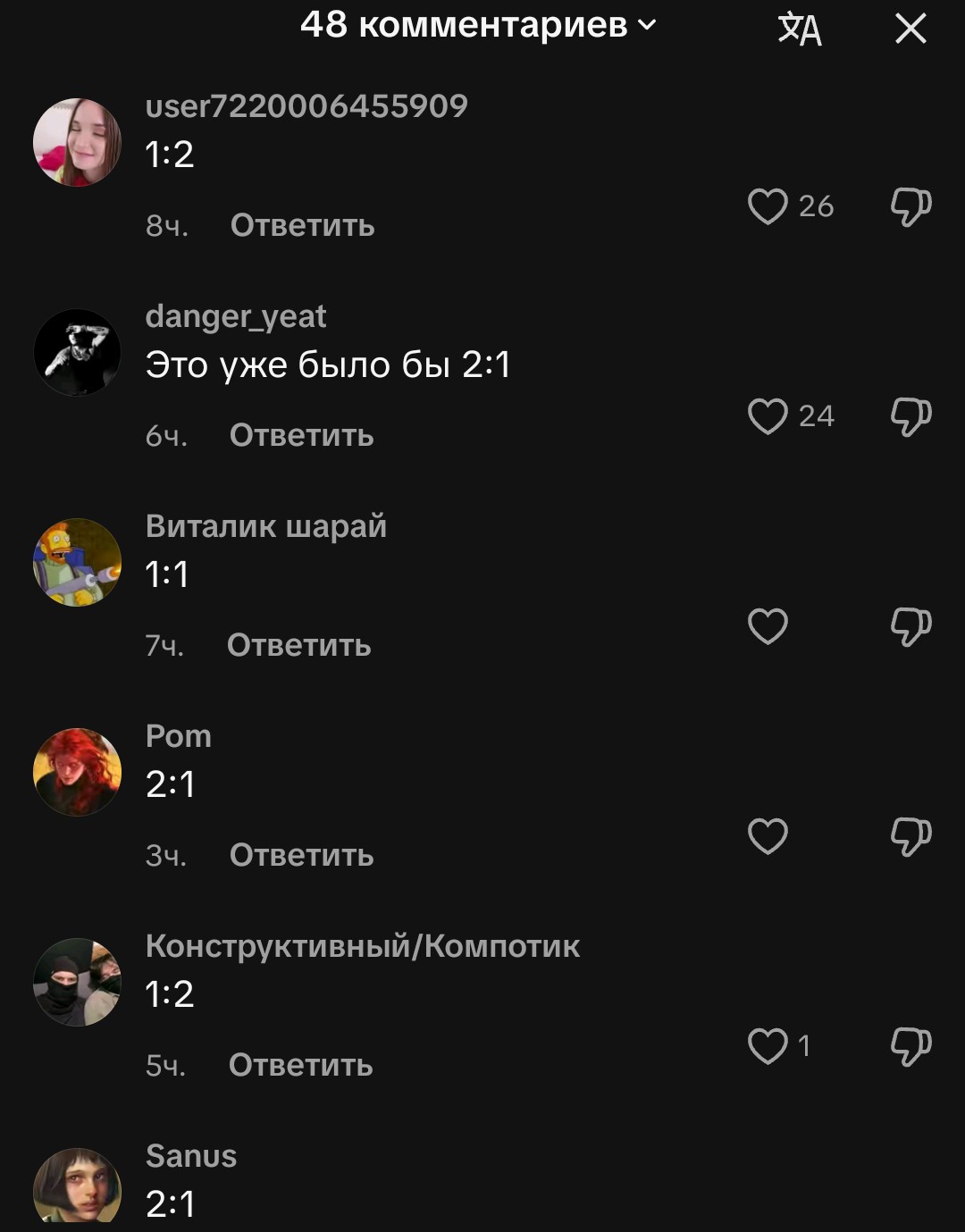
Task: Open danger_yeat's profile picture
Action: point(77,352)
